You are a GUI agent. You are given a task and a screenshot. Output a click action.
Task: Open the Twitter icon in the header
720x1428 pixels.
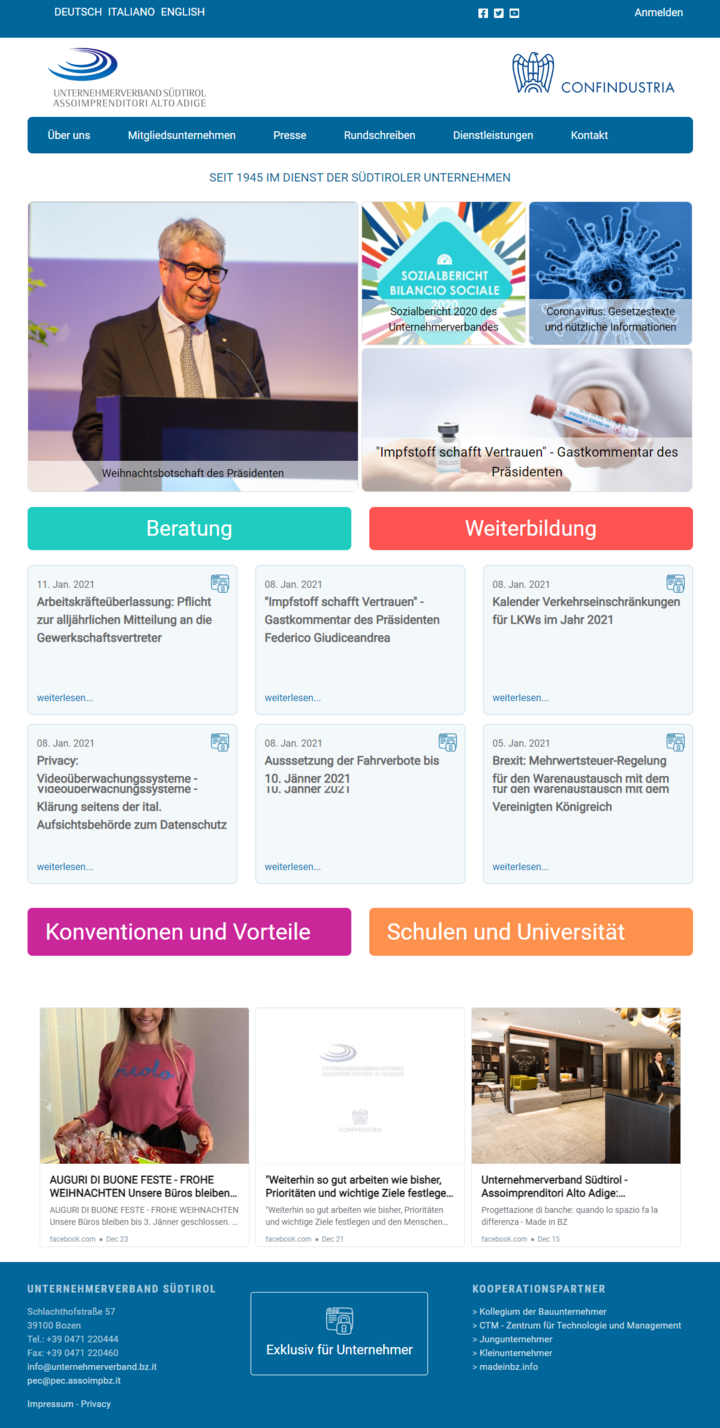(x=498, y=13)
